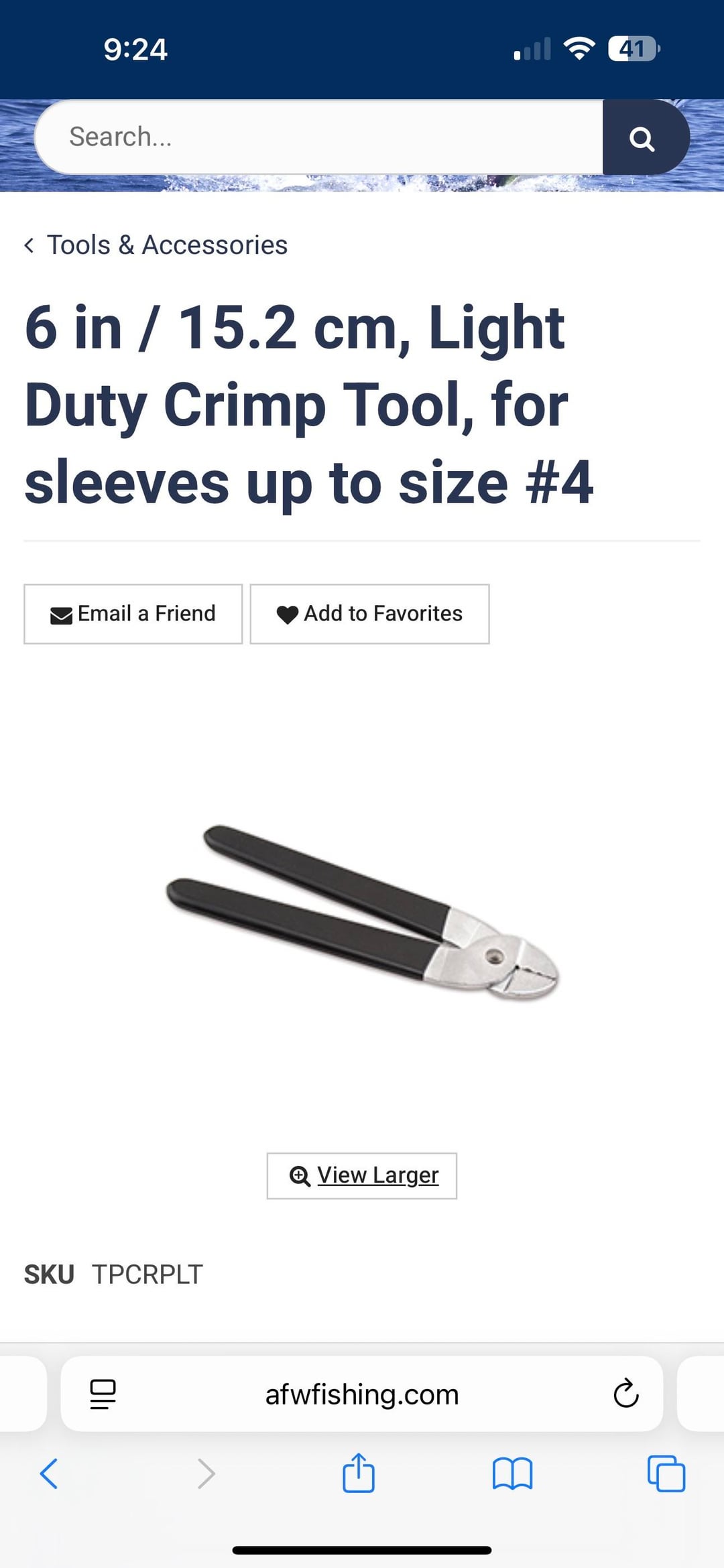
Task: Tap Email a Friend button
Action: pos(133,614)
